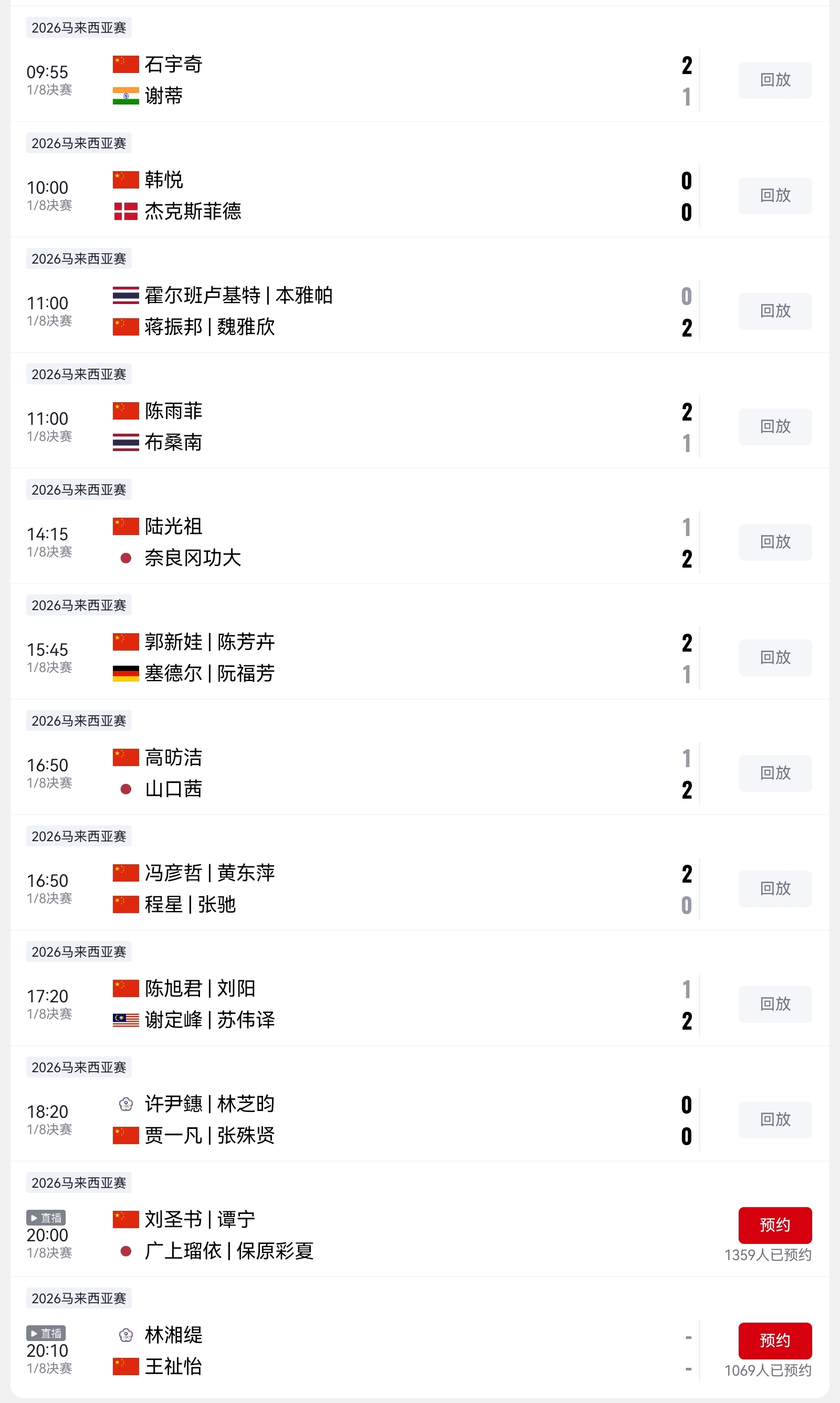Play replay of 蒋振邦 | 魏雅欣 match
Image resolution: width=840 pixels, height=1403 pixels.
click(774, 311)
